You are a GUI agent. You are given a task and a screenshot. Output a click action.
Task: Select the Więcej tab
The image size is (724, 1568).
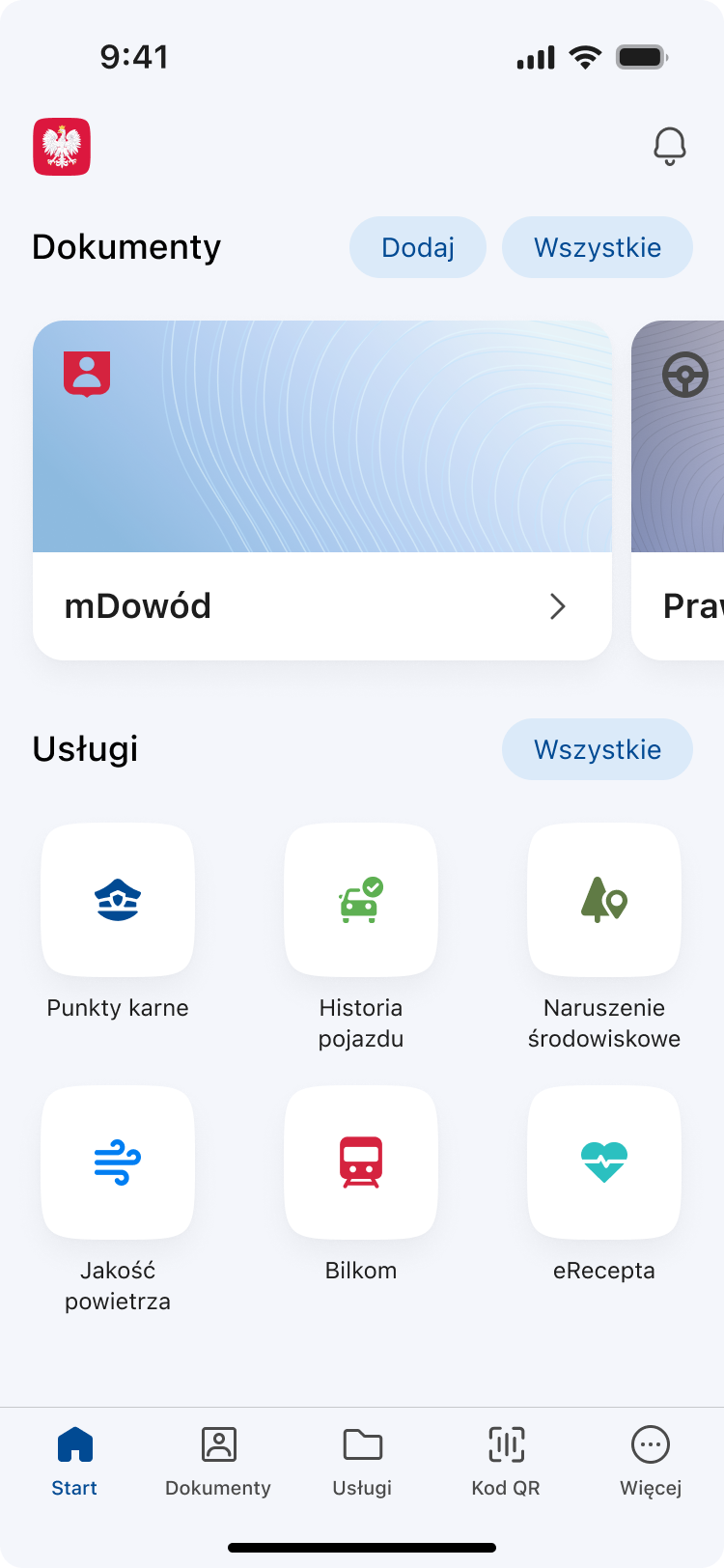coord(651,1460)
